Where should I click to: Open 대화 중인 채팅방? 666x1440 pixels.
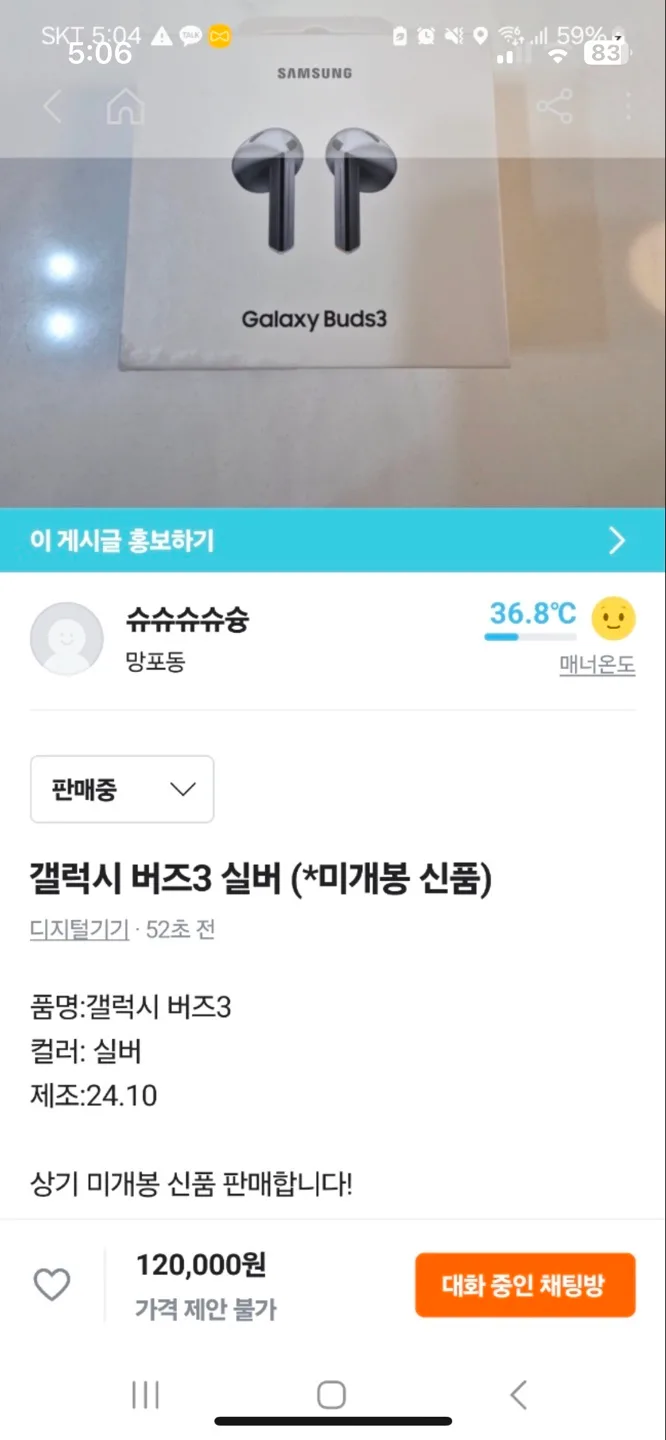pos(525,1285)
